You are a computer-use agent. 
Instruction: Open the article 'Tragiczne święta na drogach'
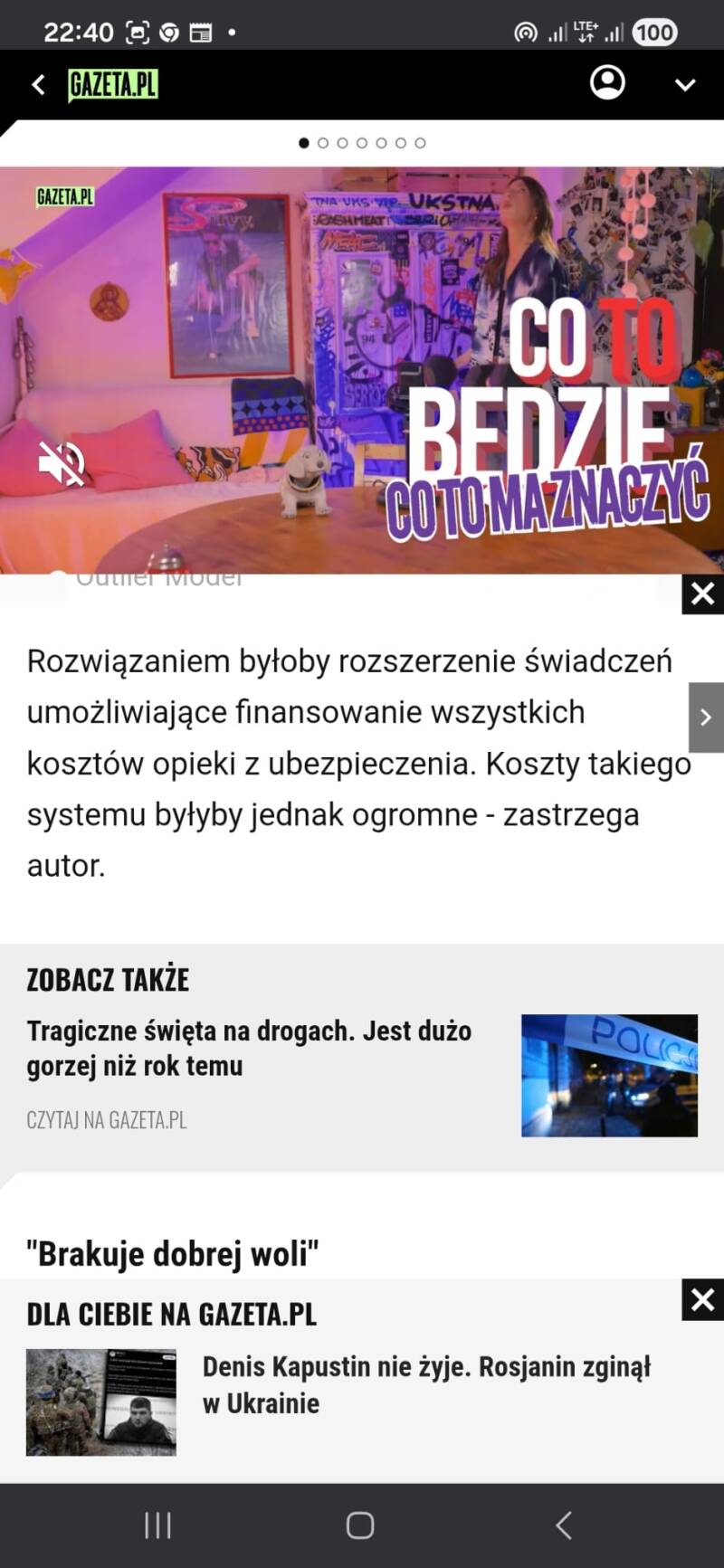(249, 1048)
